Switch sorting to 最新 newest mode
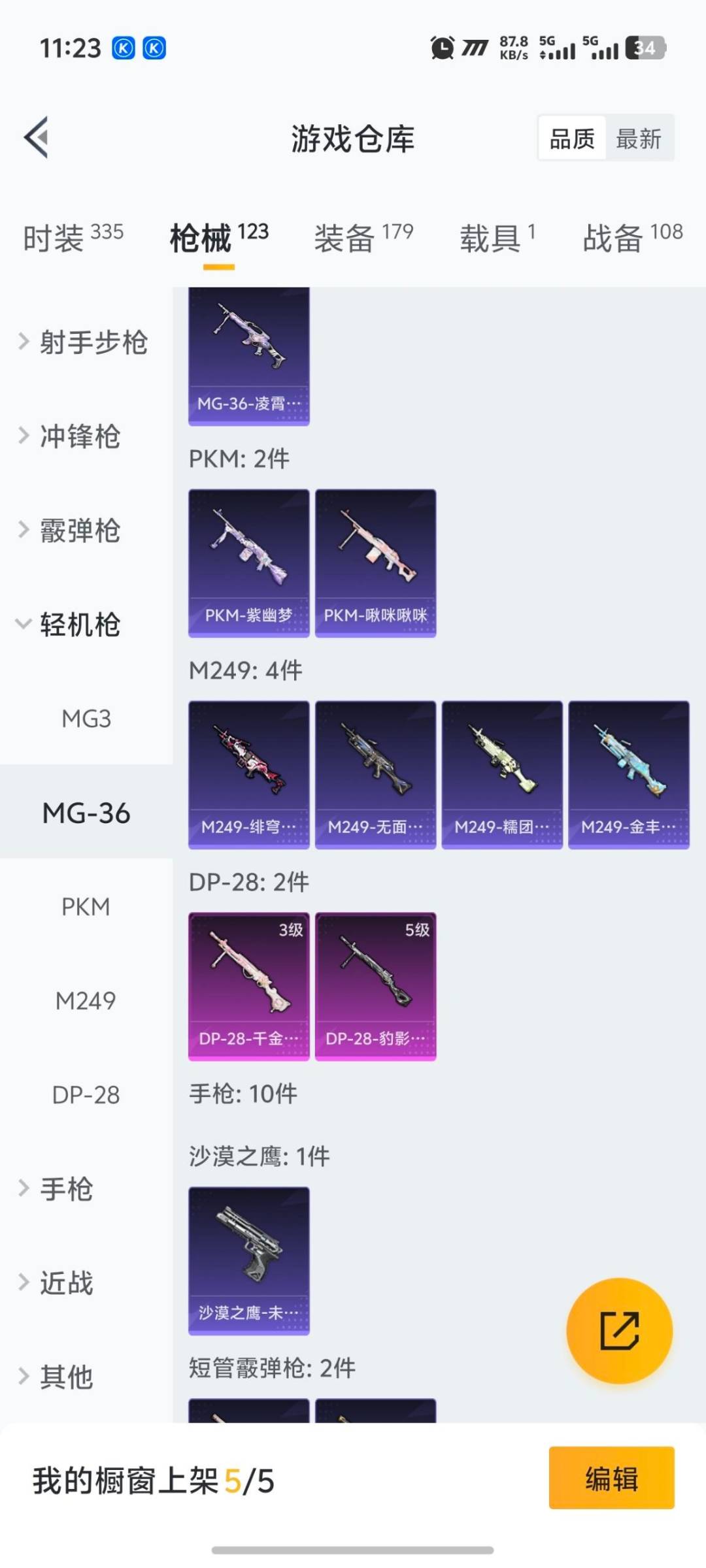706x1568 pixels. click(x=640, y=138)
